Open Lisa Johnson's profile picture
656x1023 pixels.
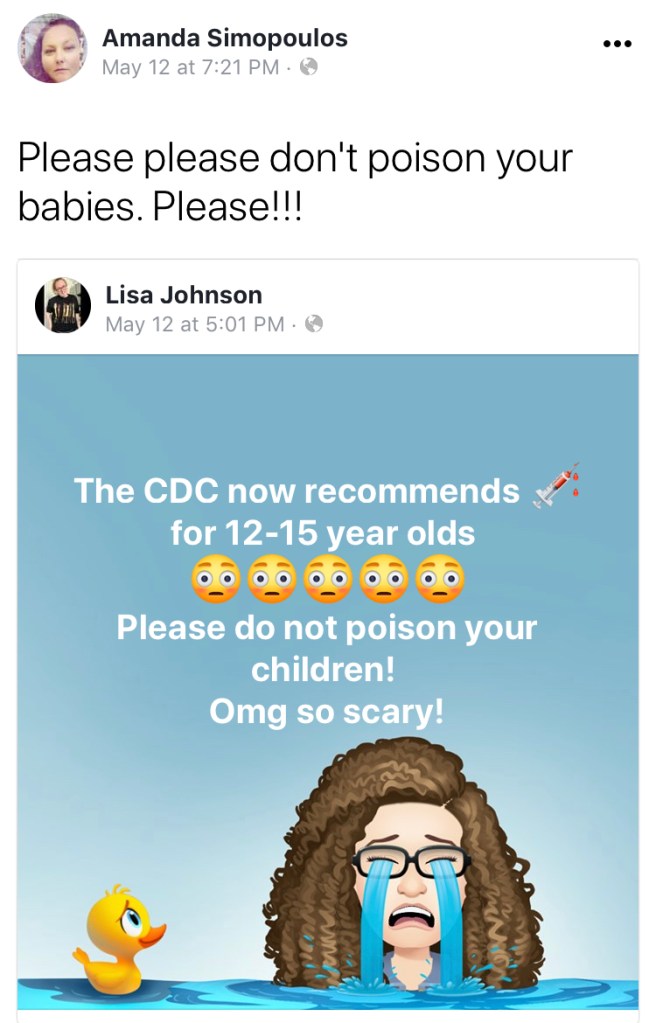[63, 305]
